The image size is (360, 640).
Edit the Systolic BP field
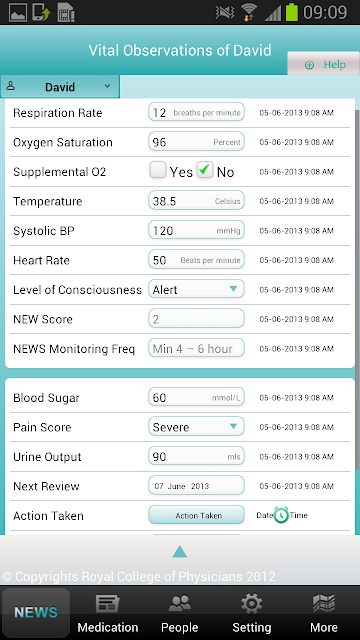click(x=196, y=230)
